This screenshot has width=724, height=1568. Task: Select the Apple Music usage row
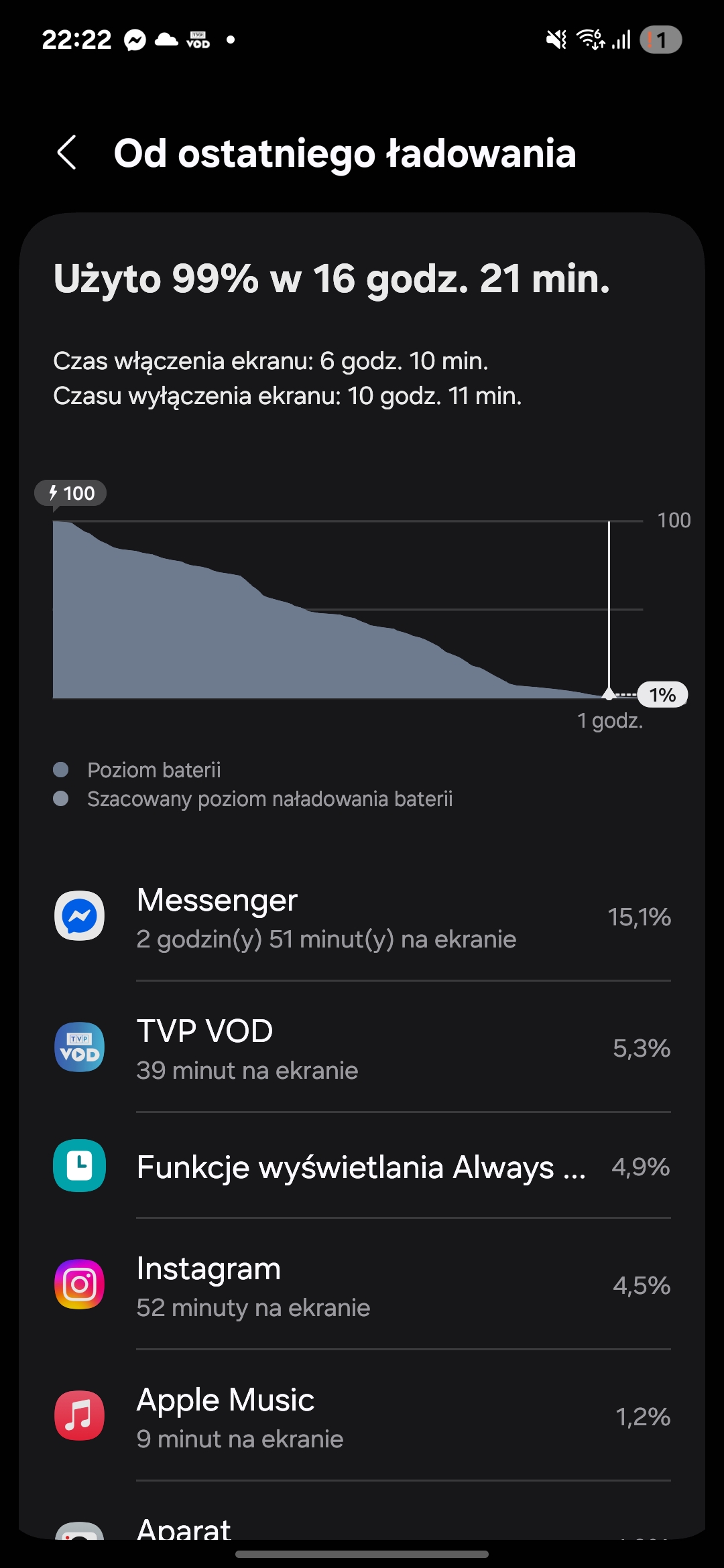[x=362, y=1415]
